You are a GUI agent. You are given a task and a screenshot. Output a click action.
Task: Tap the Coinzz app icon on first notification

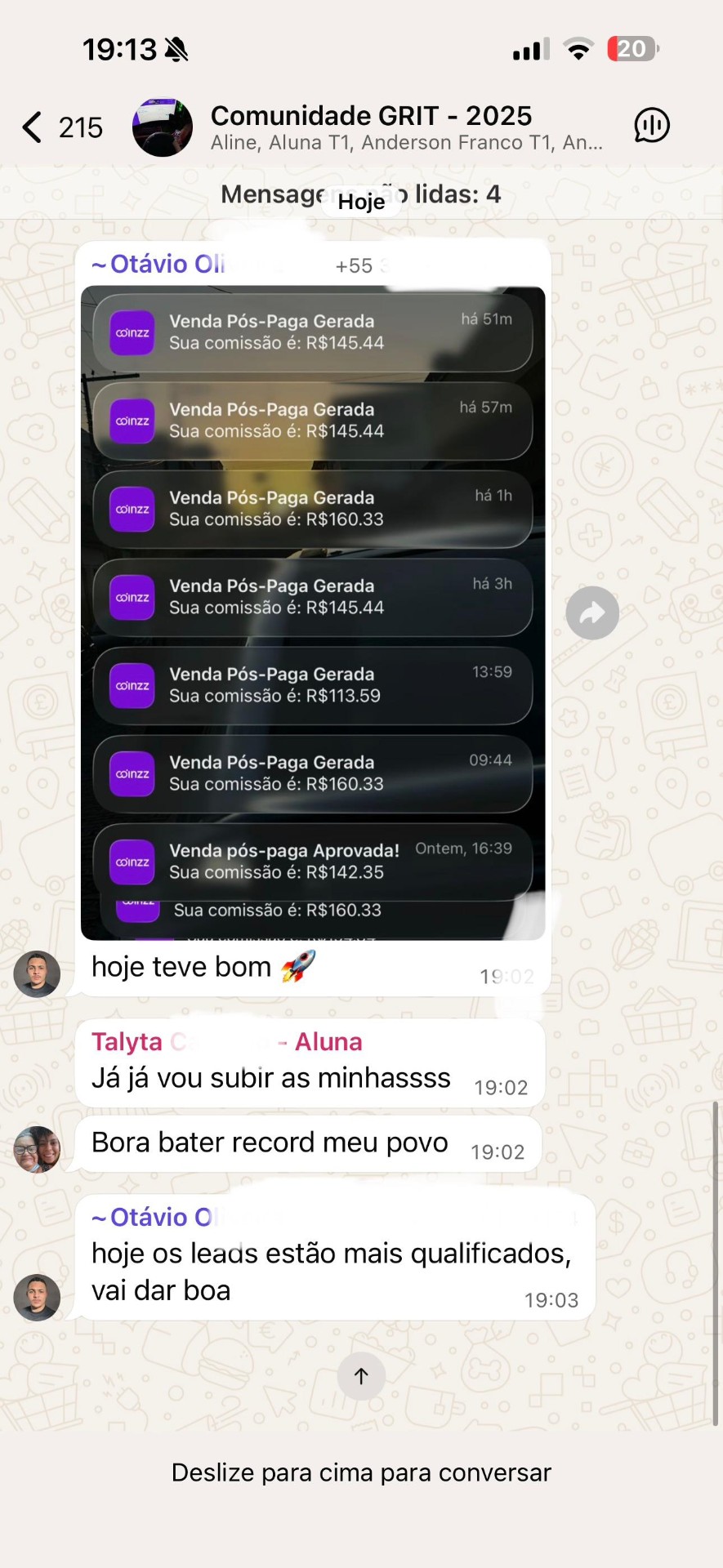131,332
